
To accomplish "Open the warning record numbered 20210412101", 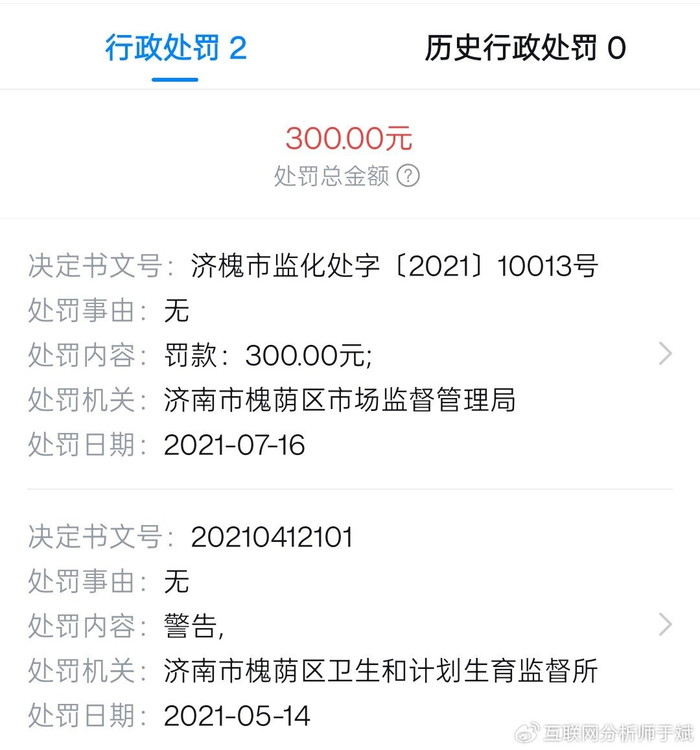I will tap(350, 626).
